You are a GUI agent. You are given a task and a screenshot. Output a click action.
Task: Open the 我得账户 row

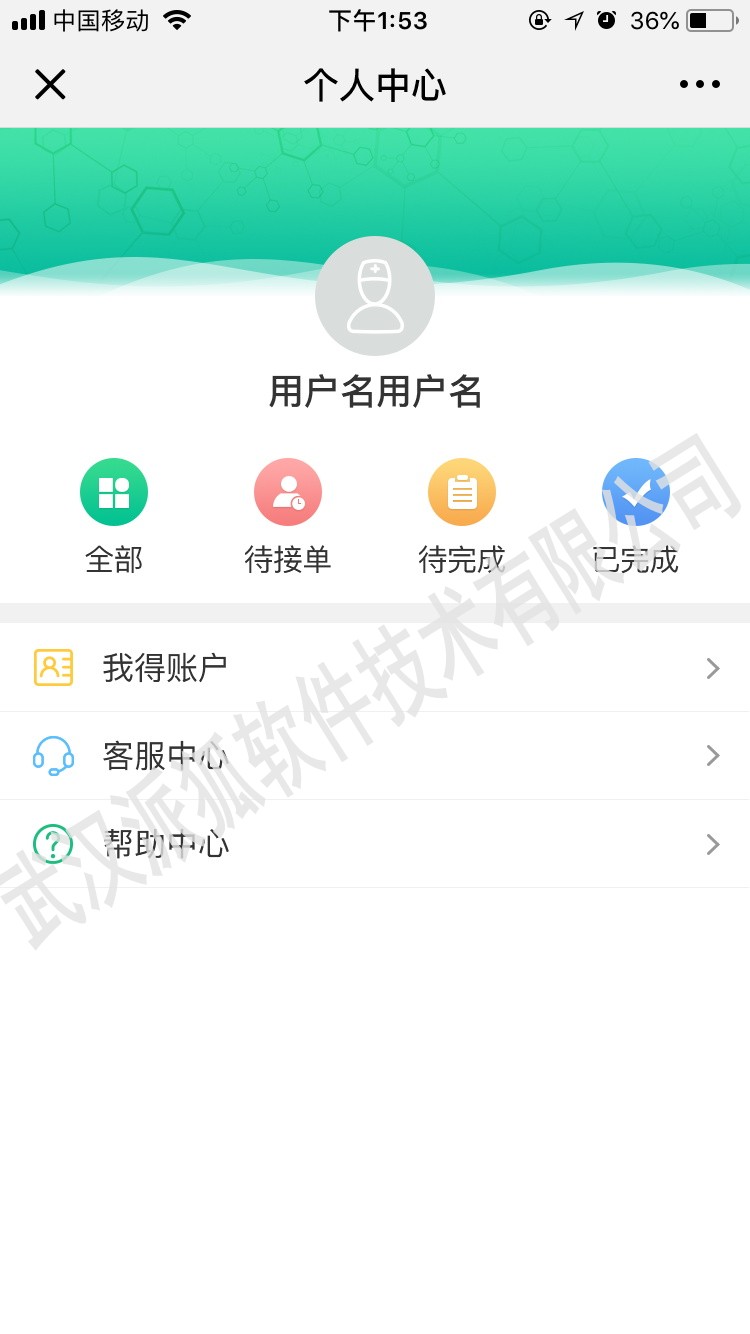[x=375, y=668]
